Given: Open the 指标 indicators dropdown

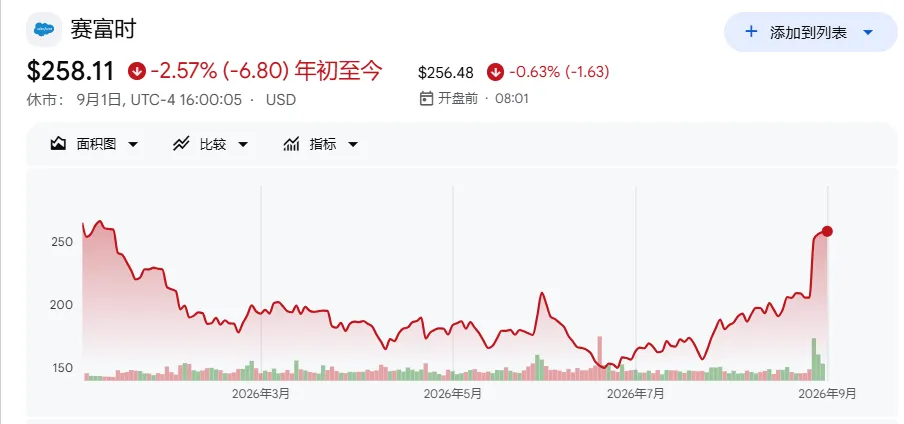Looking at the screenshot, I should click(x=321, y=144).
